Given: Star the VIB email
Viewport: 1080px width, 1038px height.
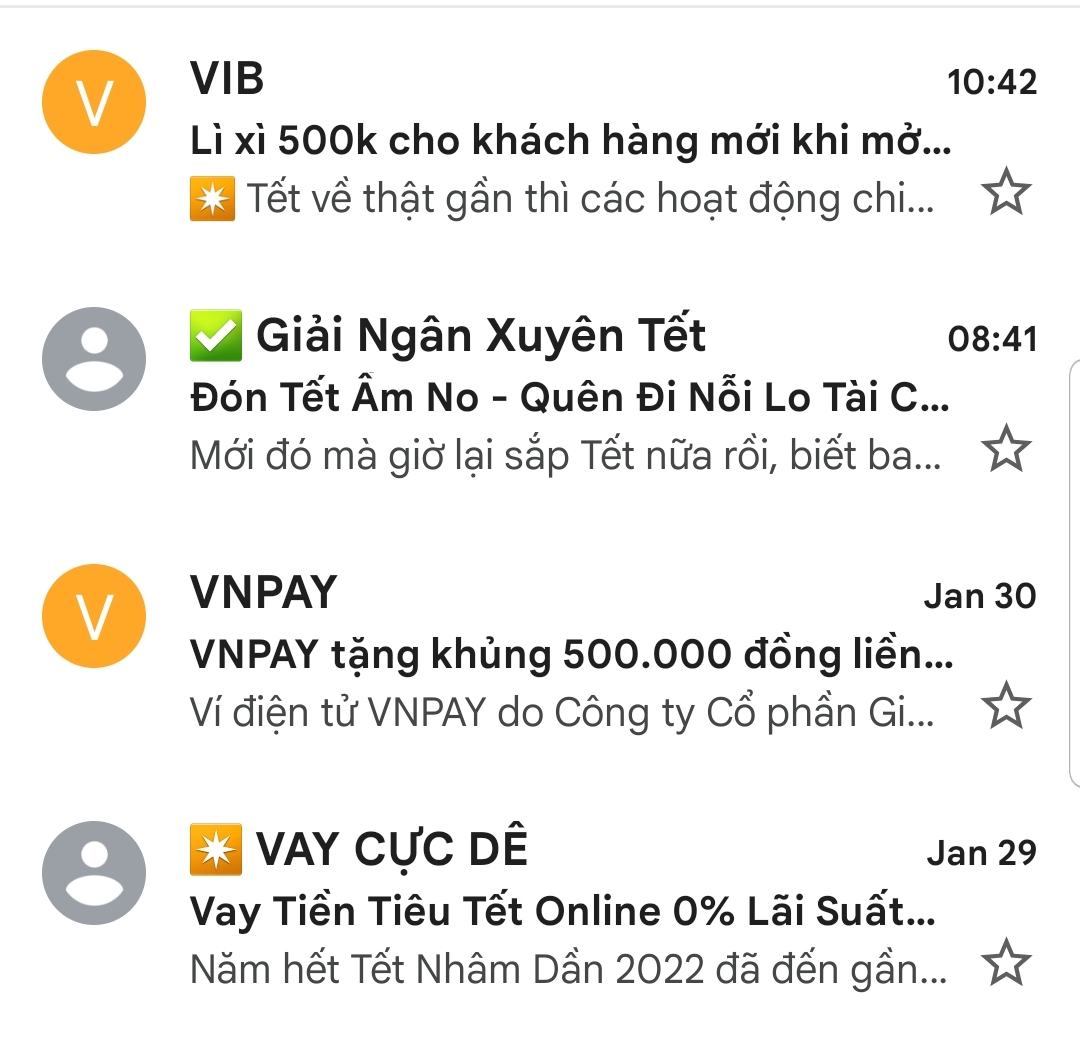Looking at the screenshot, I should click(x=1006, y=193).
